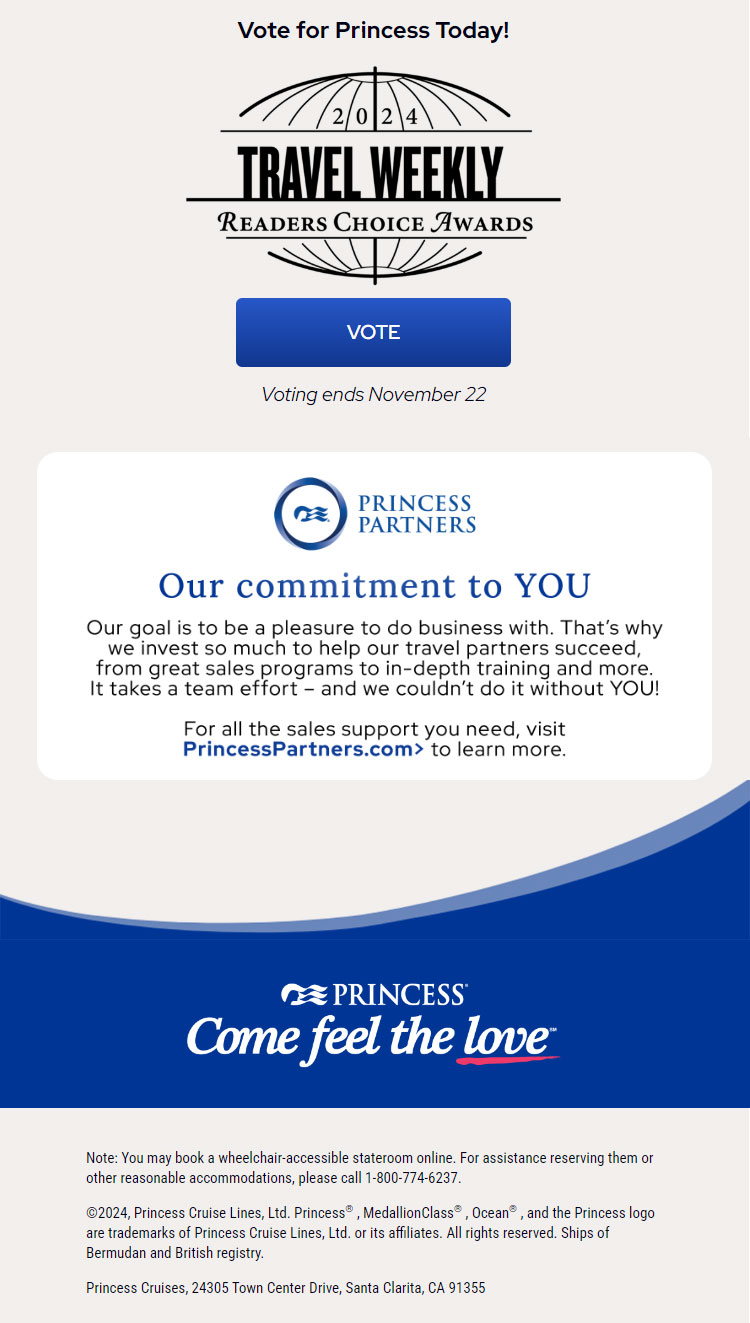The image size is (750, 1323).
Task: Open the PrincessPartners.com link
Action: point(304,749)
